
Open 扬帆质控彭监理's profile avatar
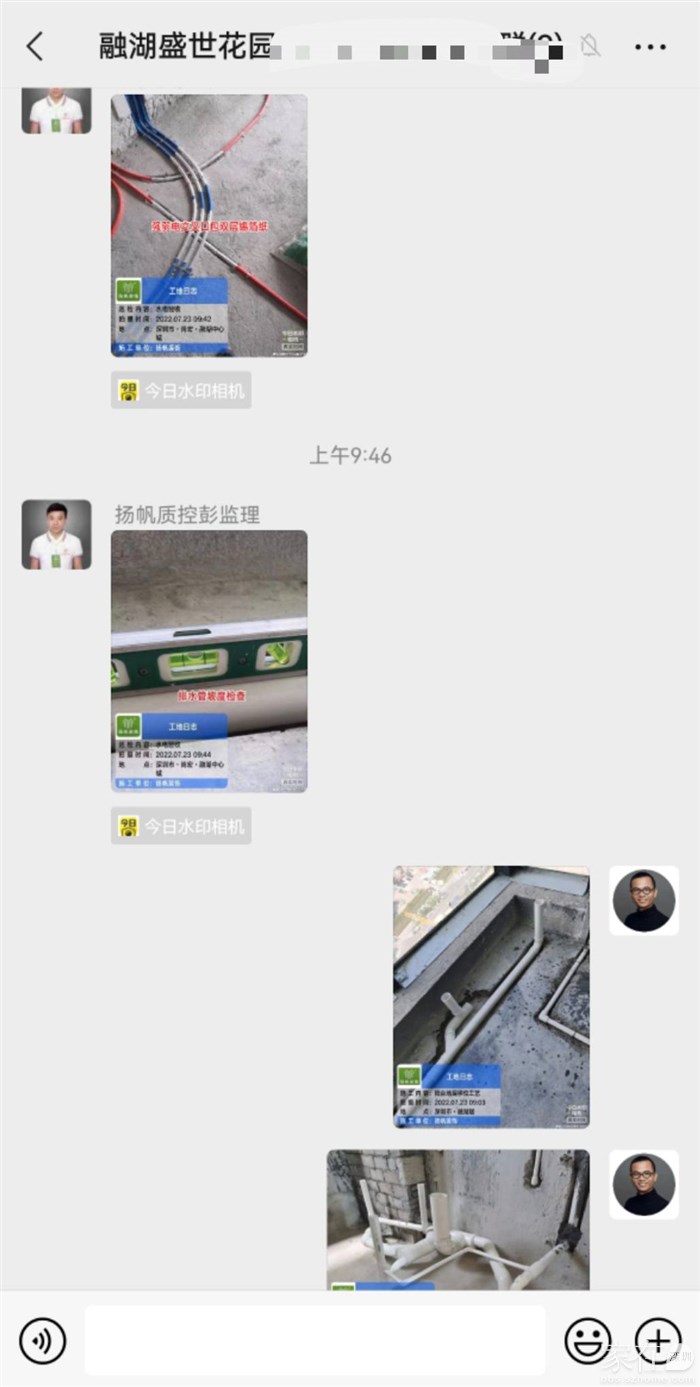pyautogui.click(x=57, y=535)
